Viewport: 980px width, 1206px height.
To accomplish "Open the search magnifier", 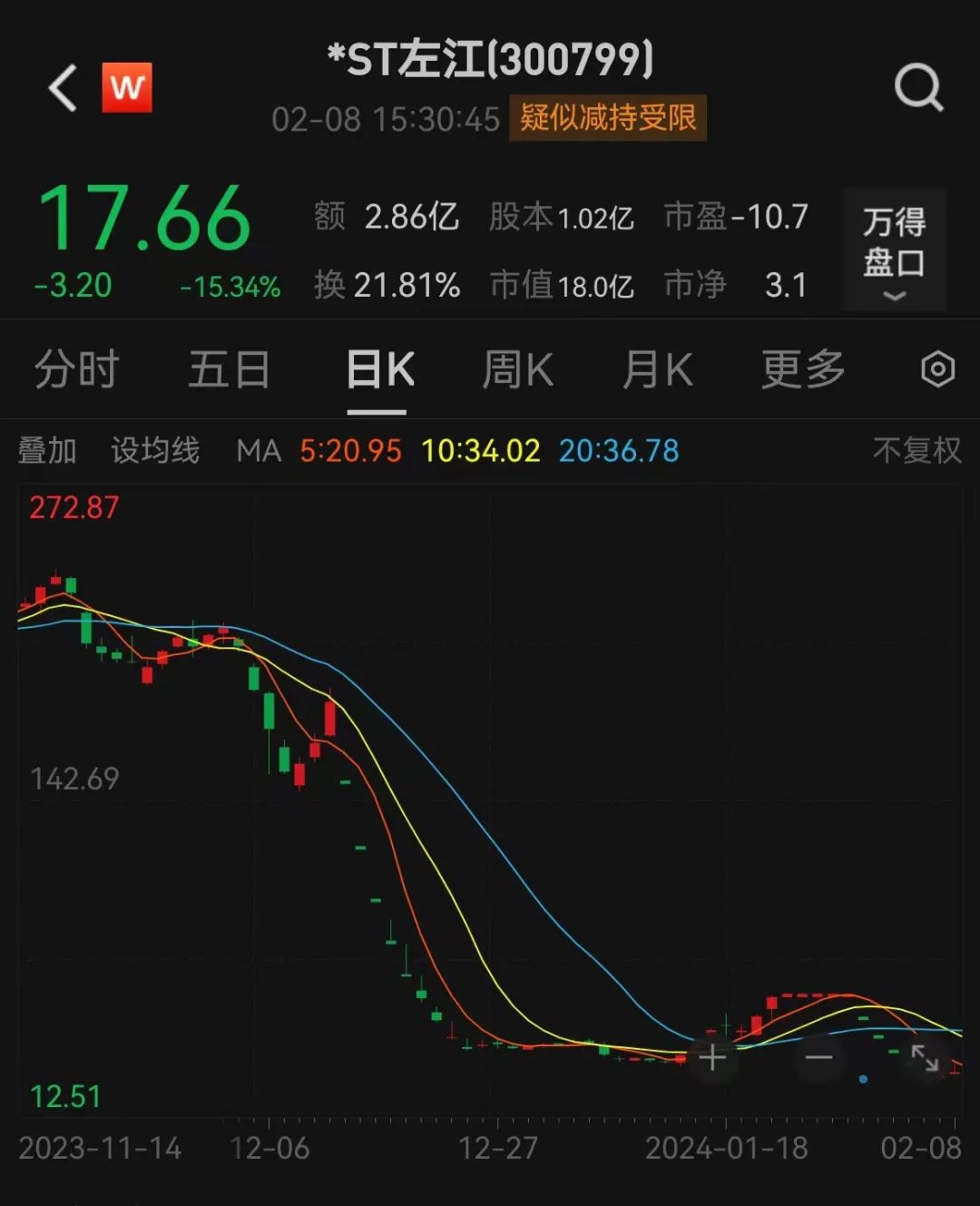I will point(918,88).
